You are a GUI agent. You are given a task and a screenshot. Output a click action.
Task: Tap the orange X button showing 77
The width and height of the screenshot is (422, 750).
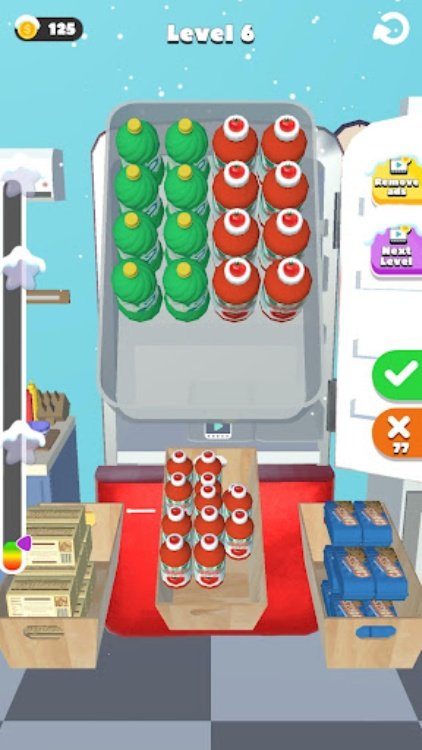point(399,434)
